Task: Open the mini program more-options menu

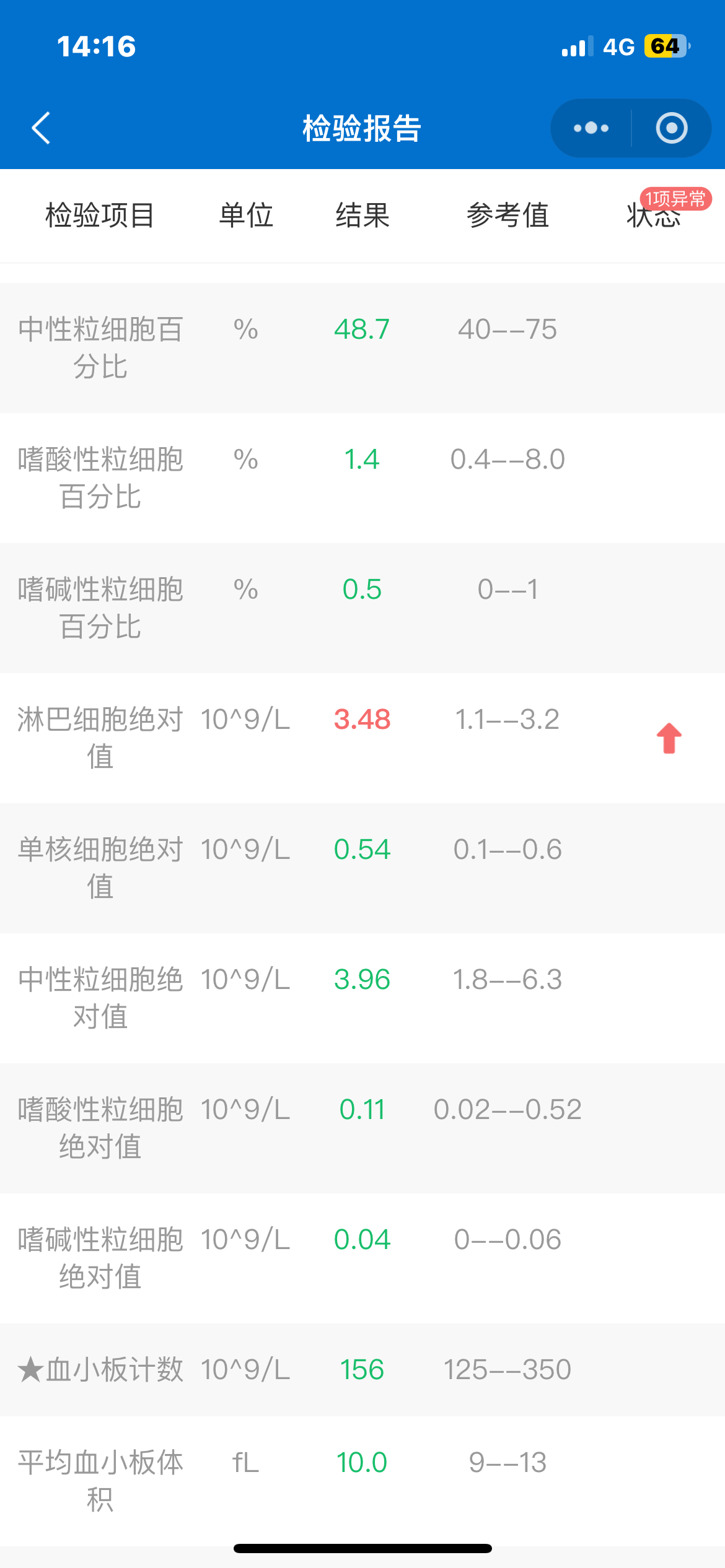Action: [x=591, y=128]
